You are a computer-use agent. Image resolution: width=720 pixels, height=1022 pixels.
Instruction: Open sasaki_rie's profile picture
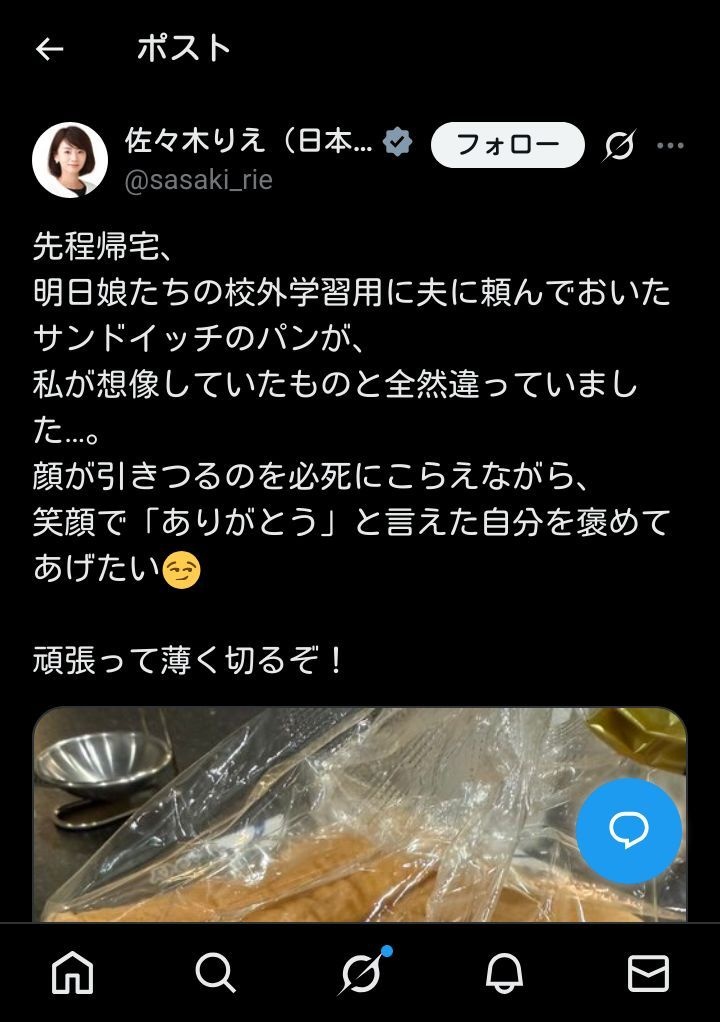tap(70, 160)
